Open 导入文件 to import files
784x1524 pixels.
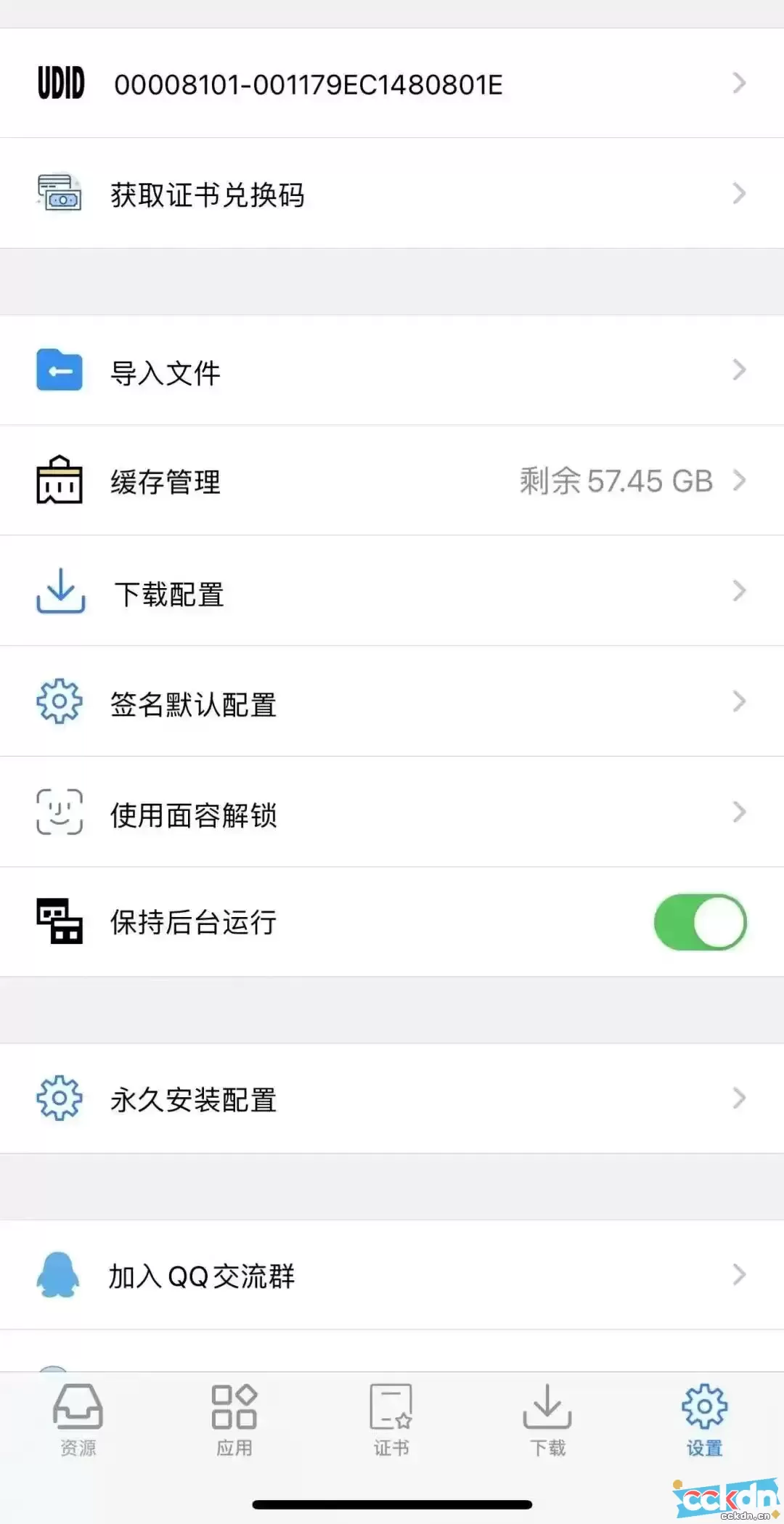point(392,371)
